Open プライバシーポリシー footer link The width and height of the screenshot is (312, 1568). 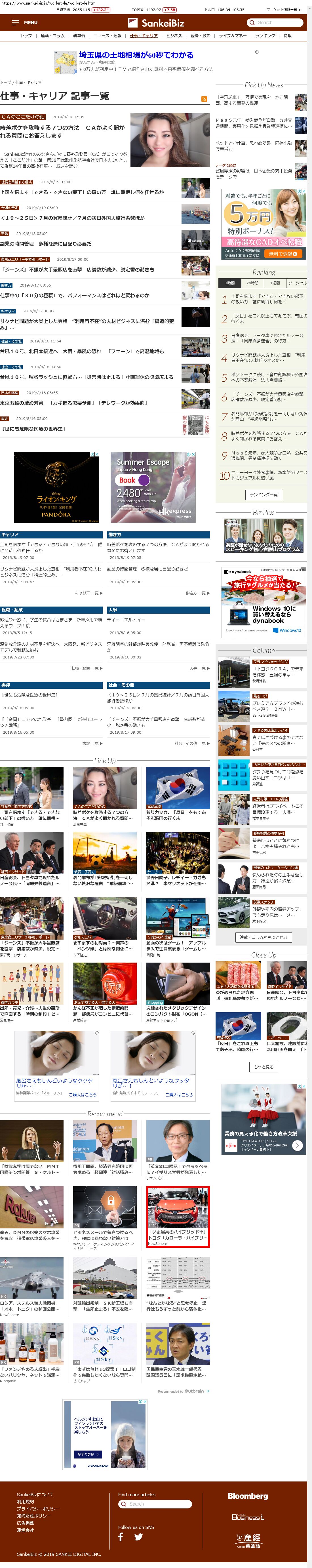[x=38, y=1508]
